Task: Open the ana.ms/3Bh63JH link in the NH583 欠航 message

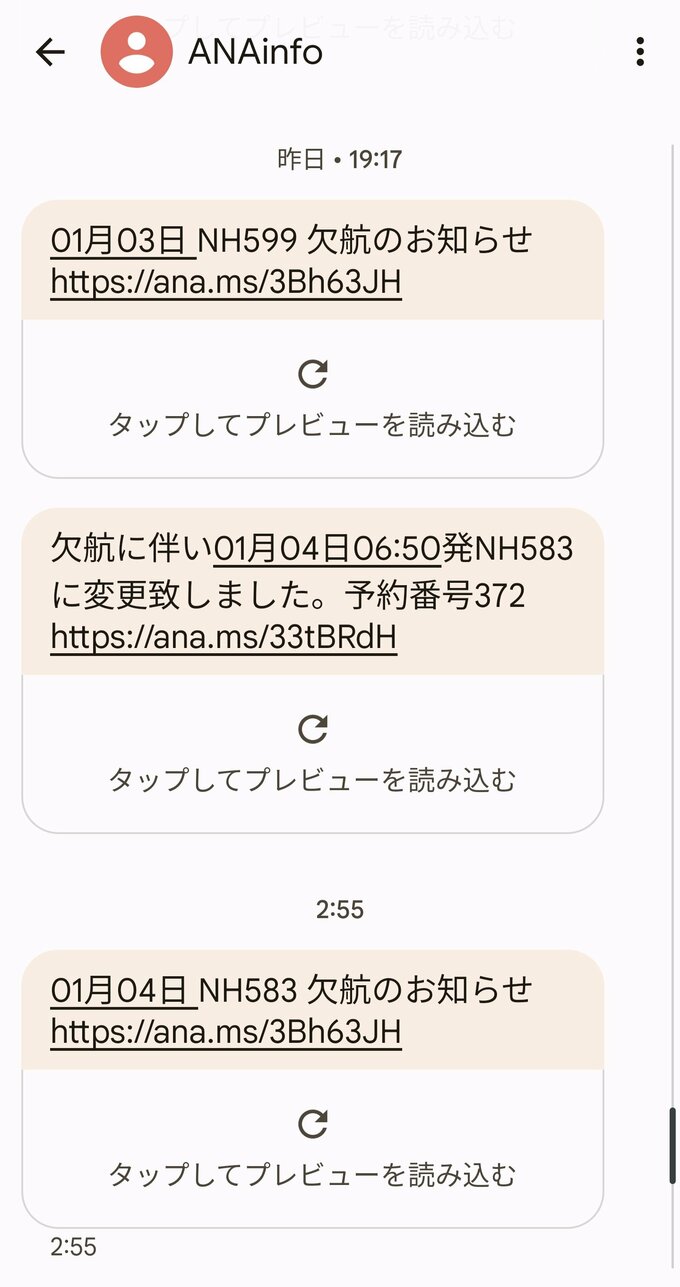Action: pyautogui.click(x=226, y=1031)
